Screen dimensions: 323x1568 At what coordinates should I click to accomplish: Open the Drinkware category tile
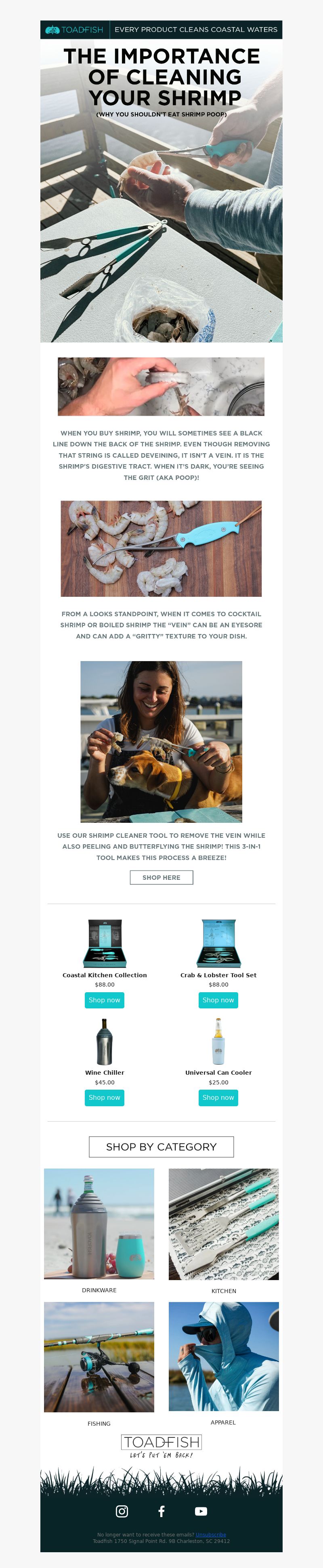click(x=99, y=1224)
